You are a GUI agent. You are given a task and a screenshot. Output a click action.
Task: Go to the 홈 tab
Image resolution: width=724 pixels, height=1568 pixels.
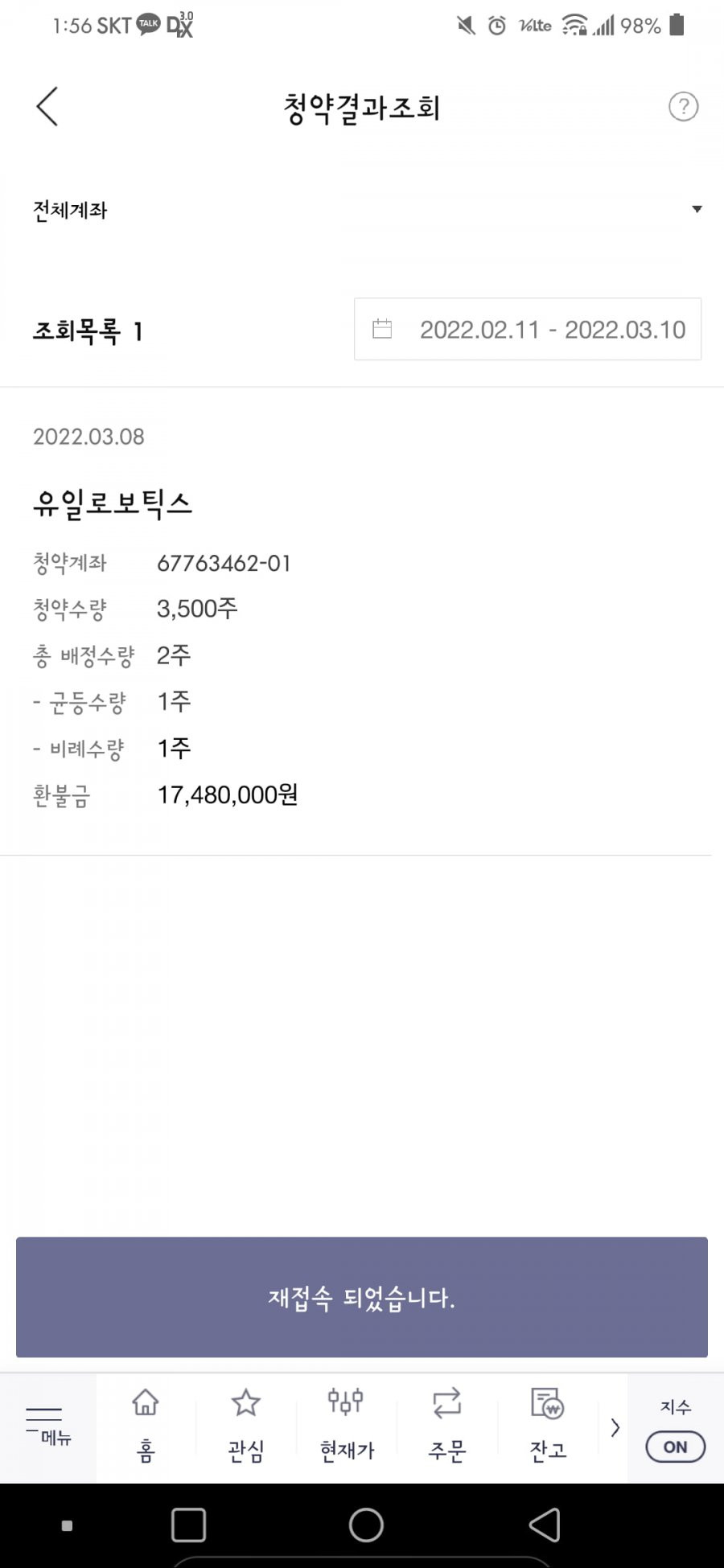pyautogui.click(x=146, y=1425)
